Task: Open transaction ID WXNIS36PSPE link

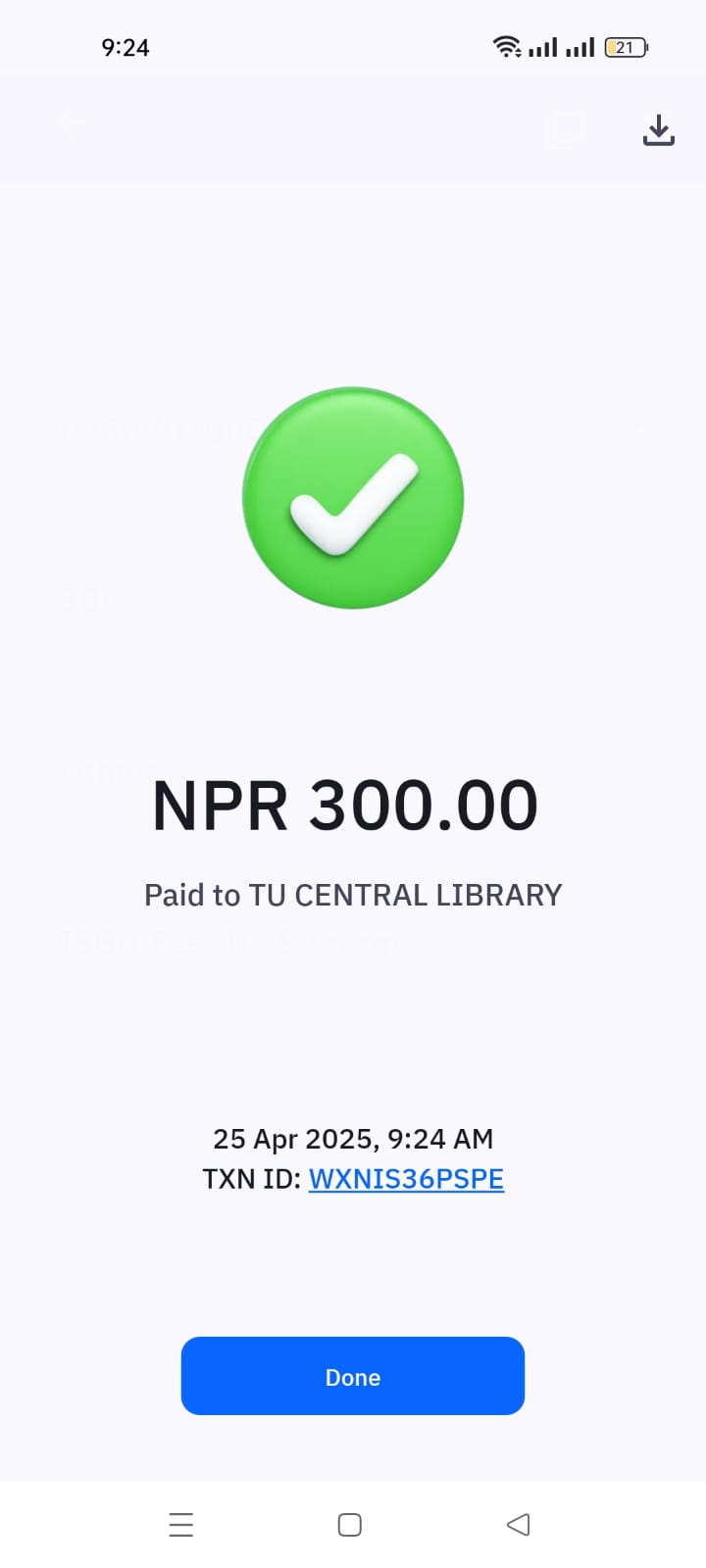Action: tap(406, 1179)
